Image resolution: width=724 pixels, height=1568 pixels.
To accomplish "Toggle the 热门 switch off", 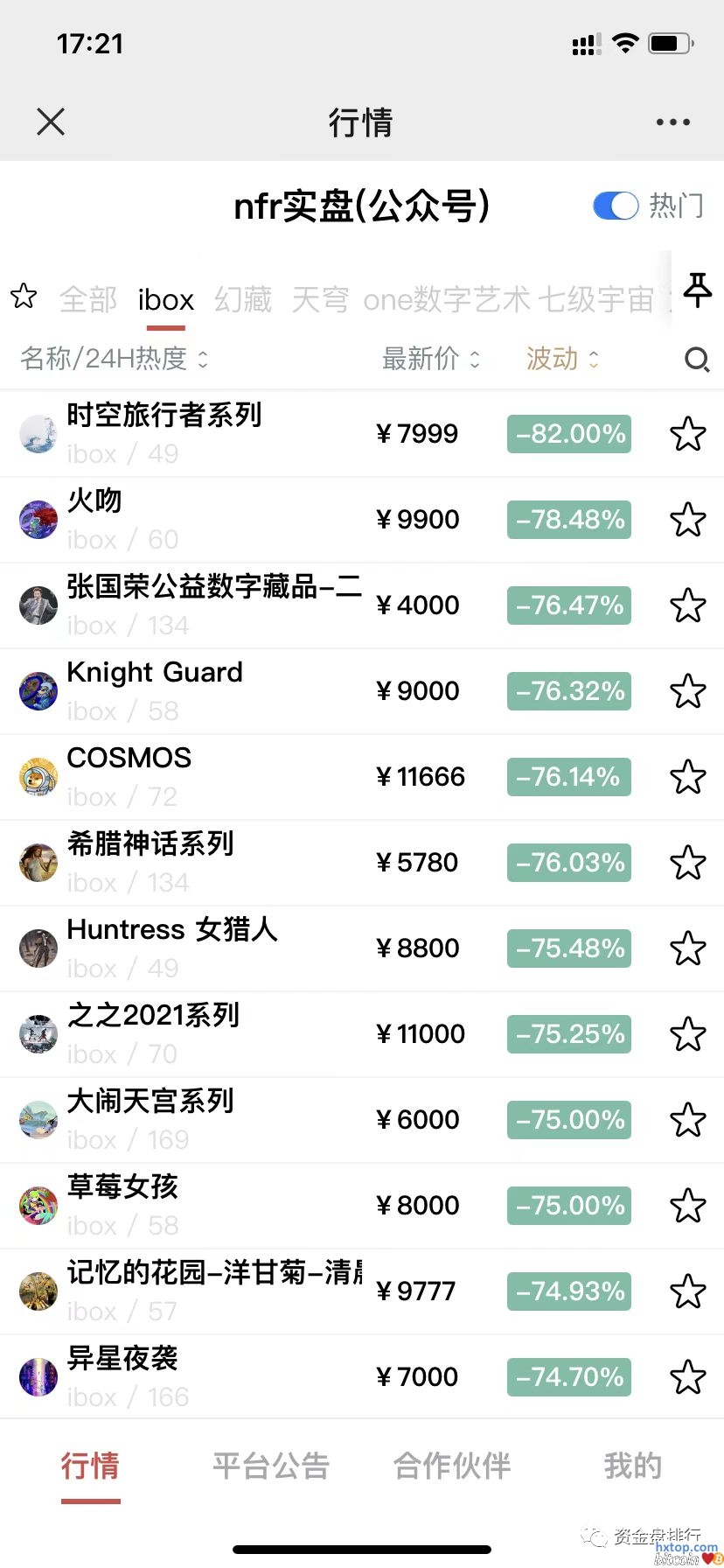I will [616, 206].
